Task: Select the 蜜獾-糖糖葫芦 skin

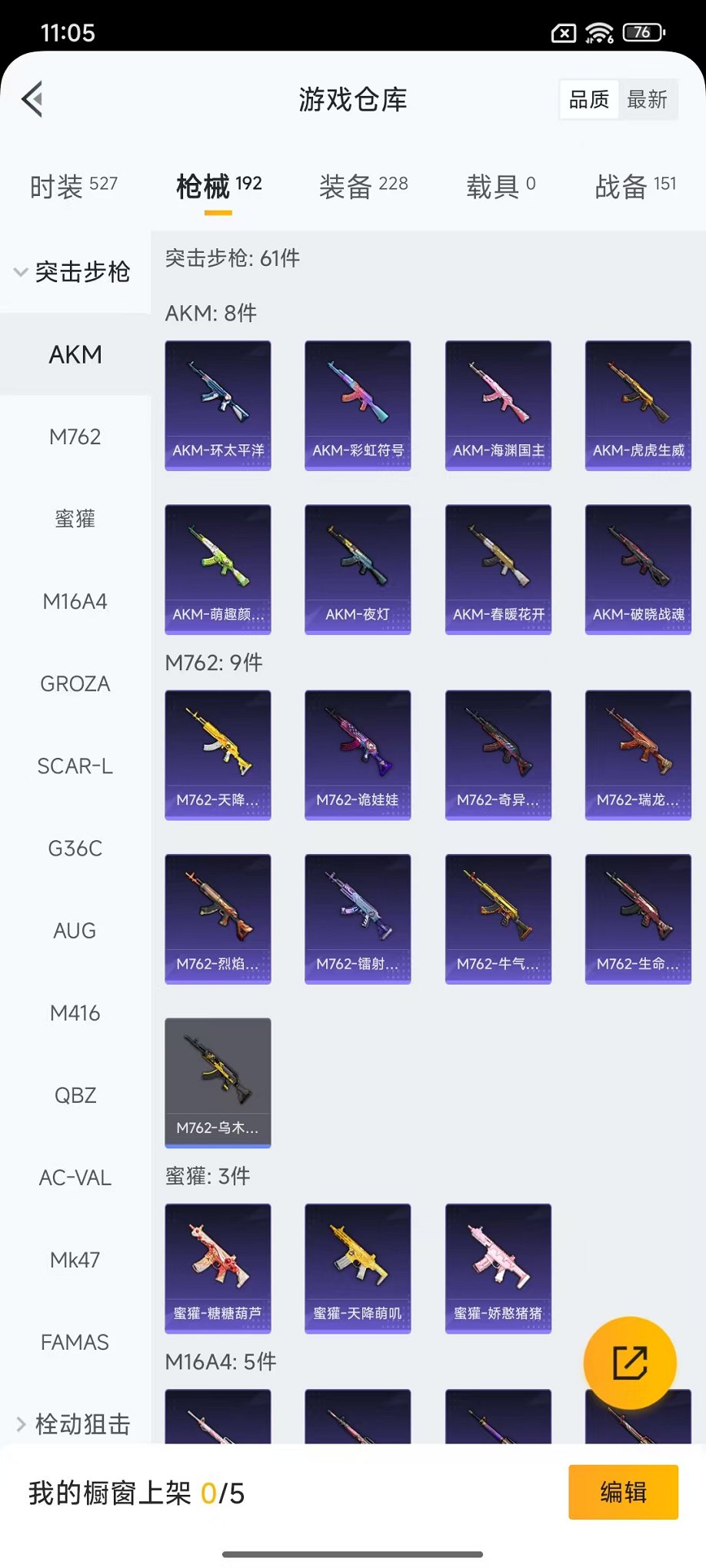Action: click(x=218, y=1268)
